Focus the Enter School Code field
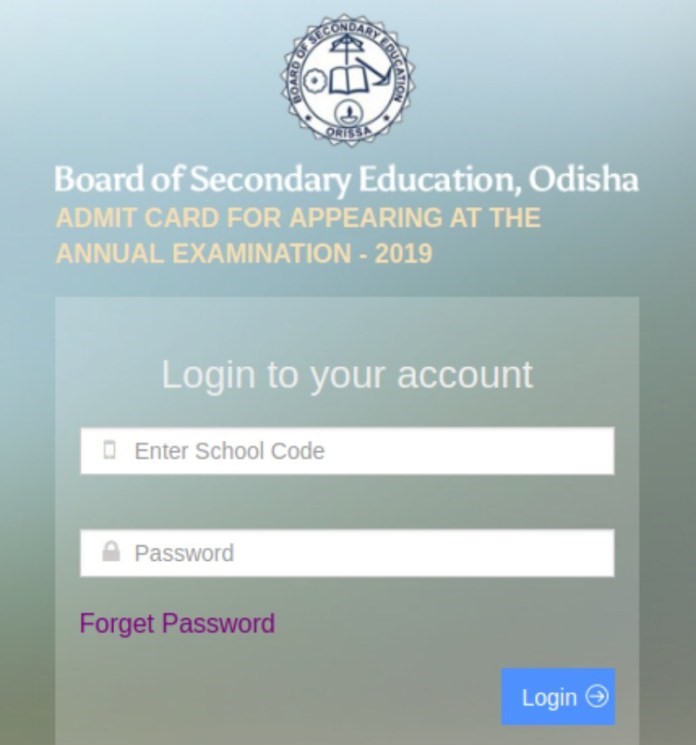 pos(347,451)
